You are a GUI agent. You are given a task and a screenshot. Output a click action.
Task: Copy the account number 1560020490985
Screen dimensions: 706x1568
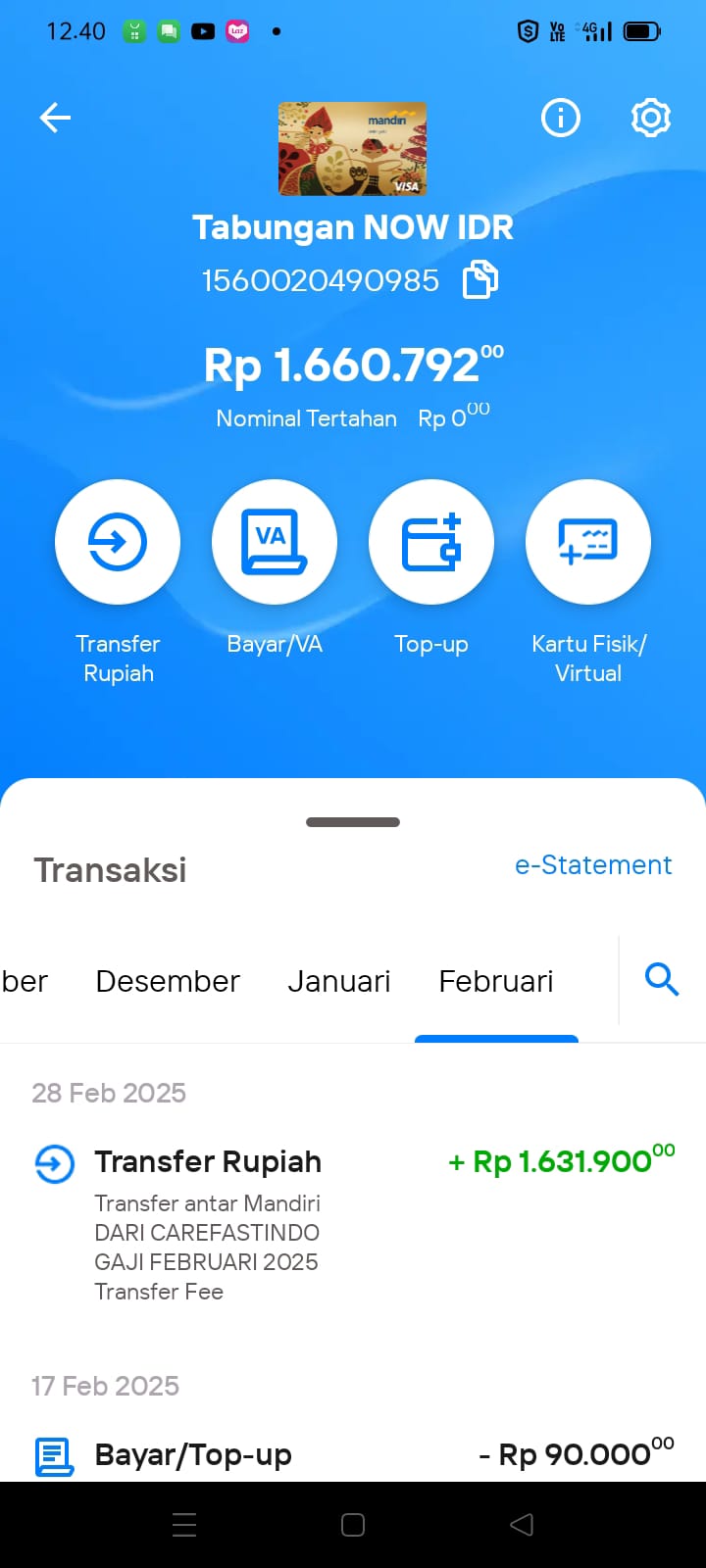(480, 280)
